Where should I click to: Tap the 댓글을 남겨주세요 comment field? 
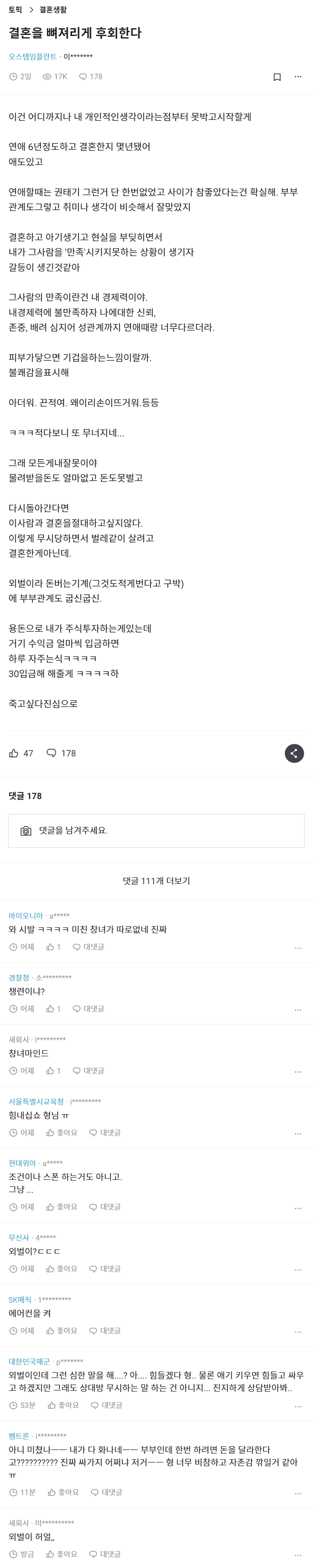coord(156,830)
